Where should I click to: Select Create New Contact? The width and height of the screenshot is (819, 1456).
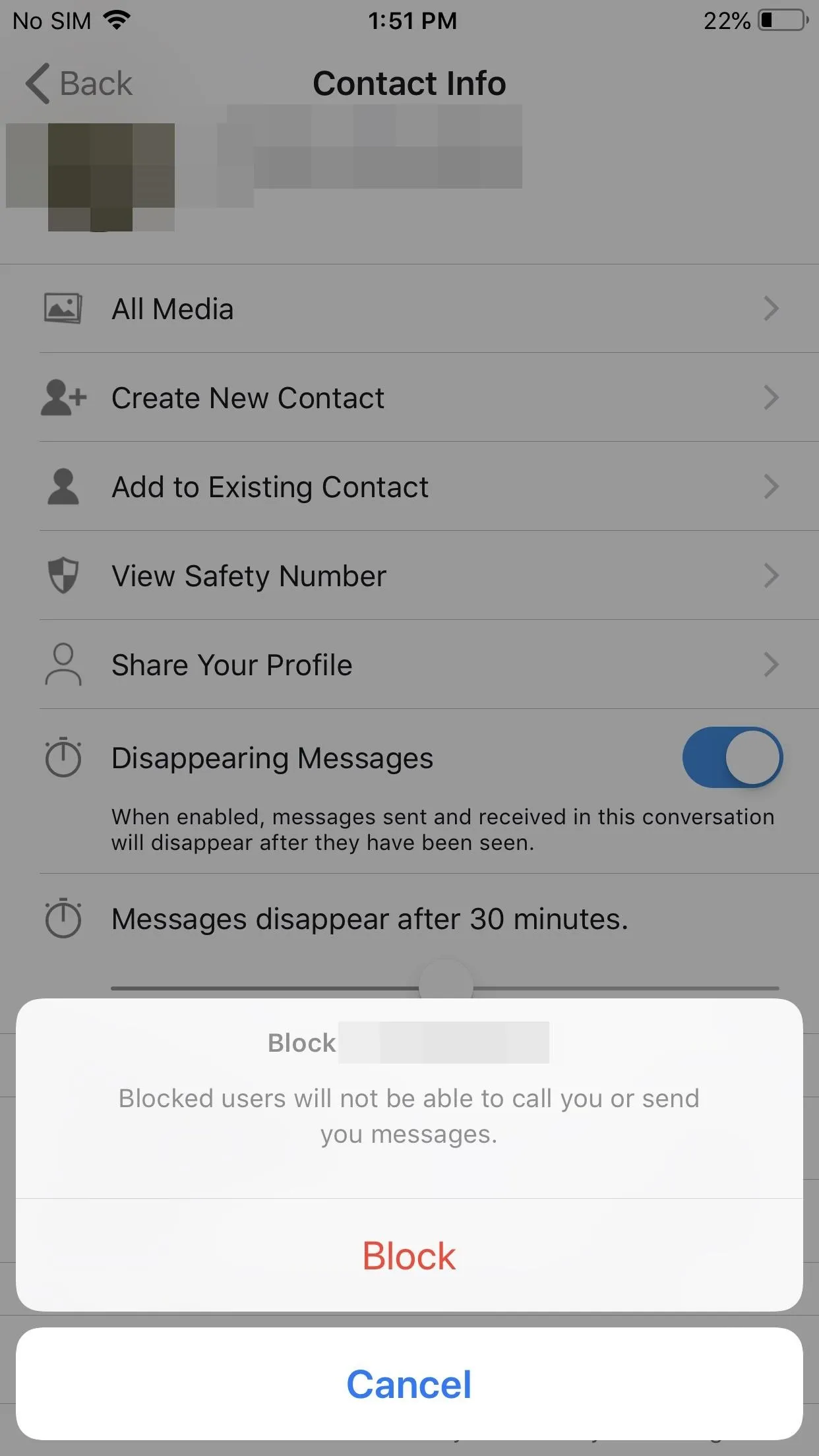pyautogui.click(x=409, y=398)
